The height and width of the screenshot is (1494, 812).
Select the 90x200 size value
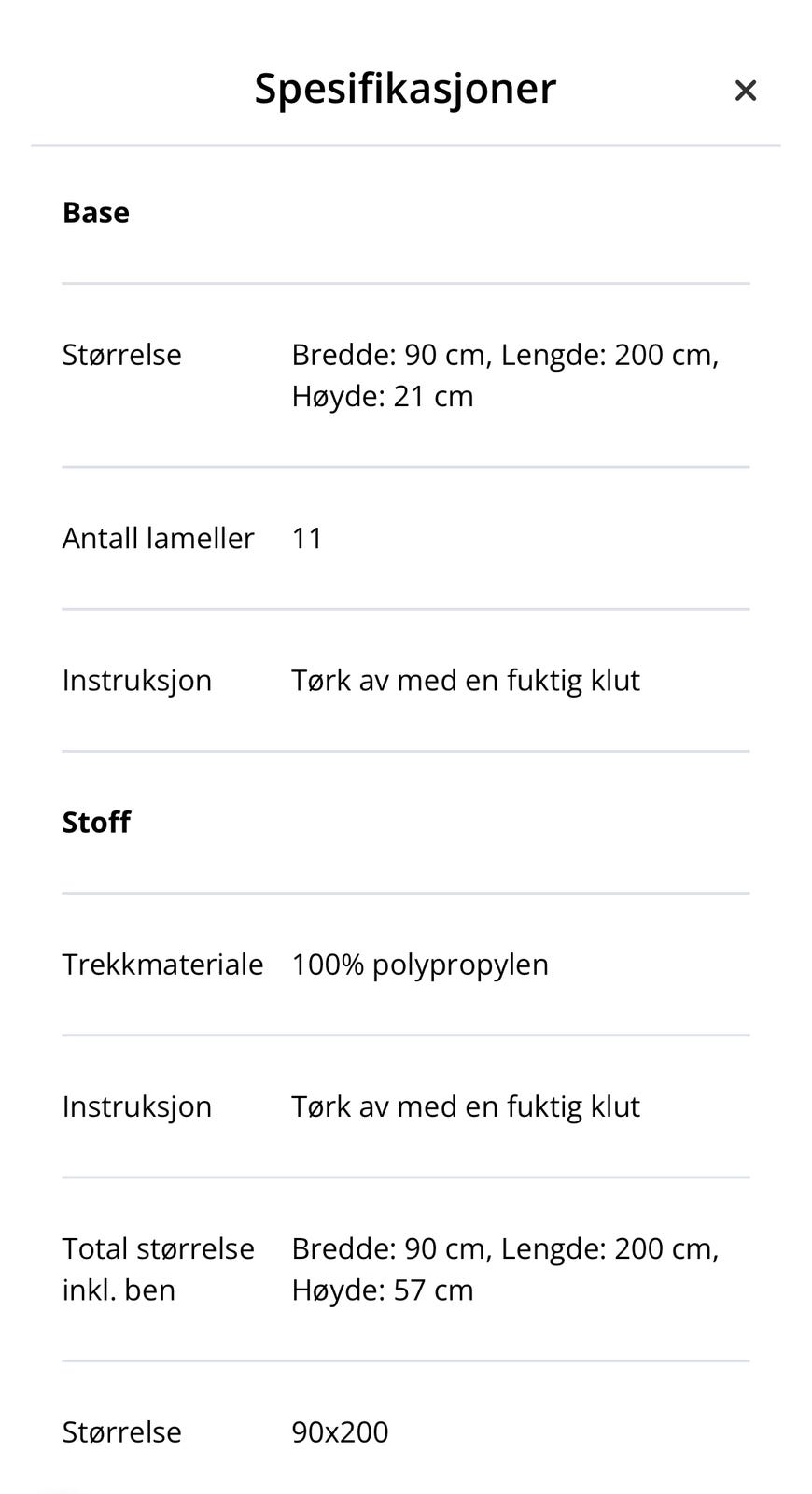[340, 1431]
